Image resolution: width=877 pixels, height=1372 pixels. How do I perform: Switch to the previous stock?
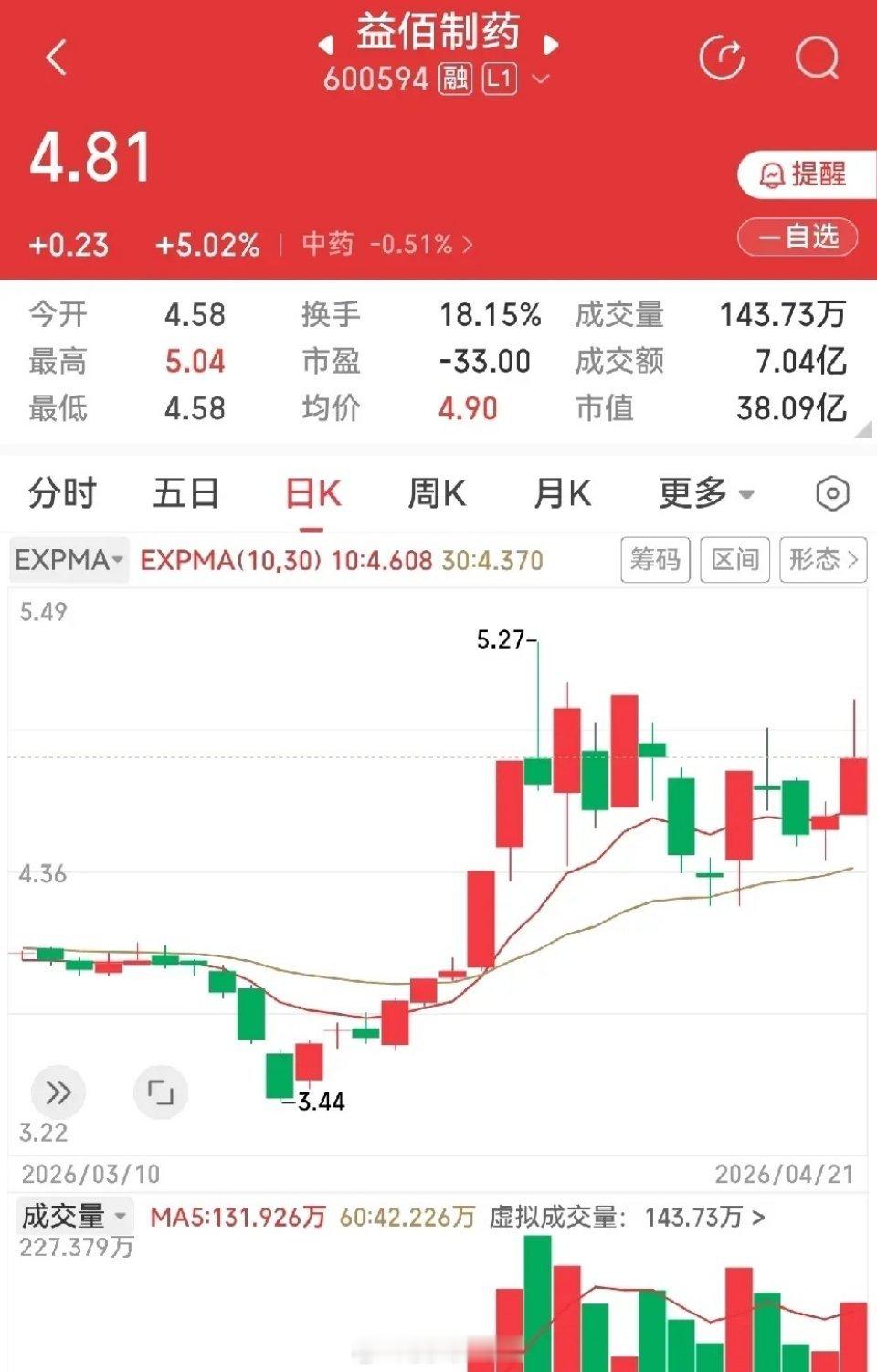coord(326,44)
